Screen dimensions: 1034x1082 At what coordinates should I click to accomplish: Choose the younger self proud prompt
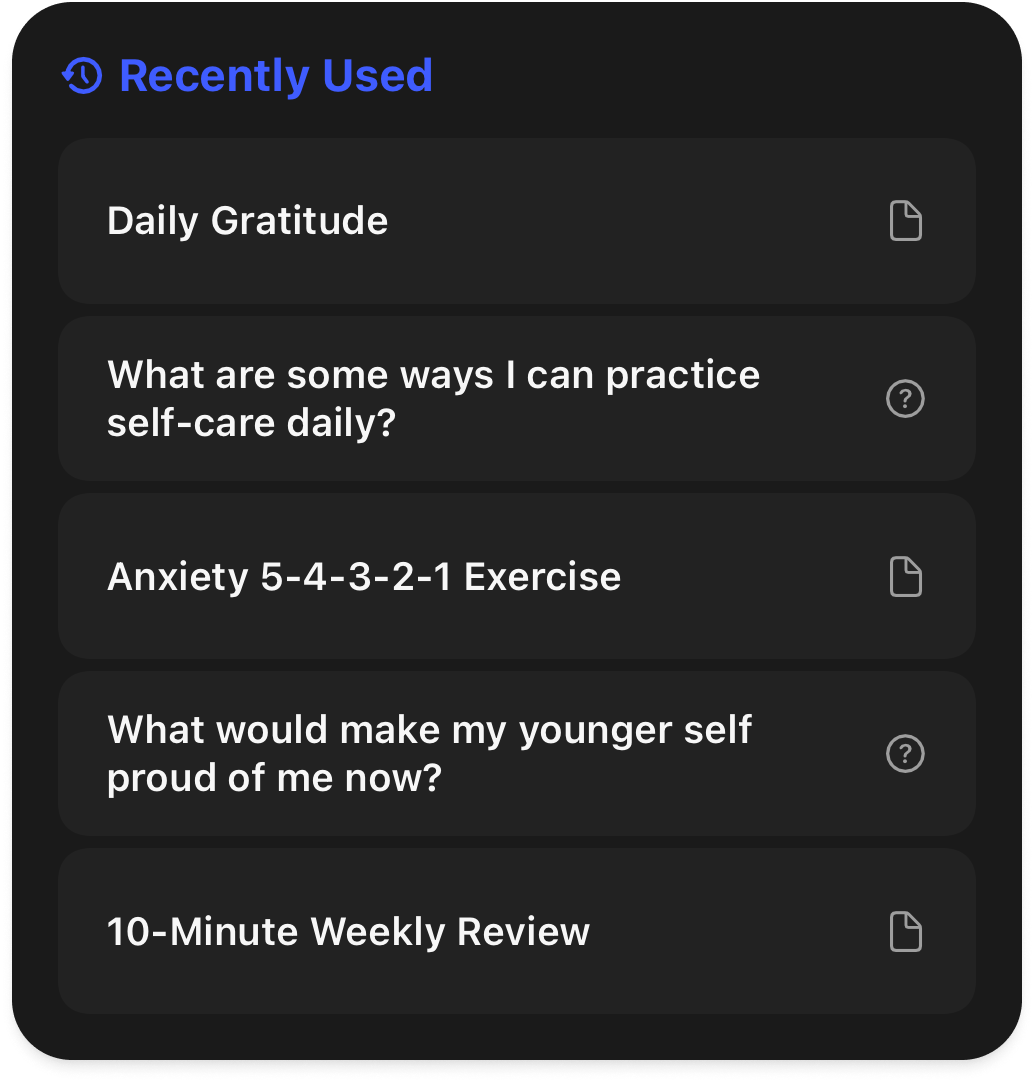(x=516, y=754)
